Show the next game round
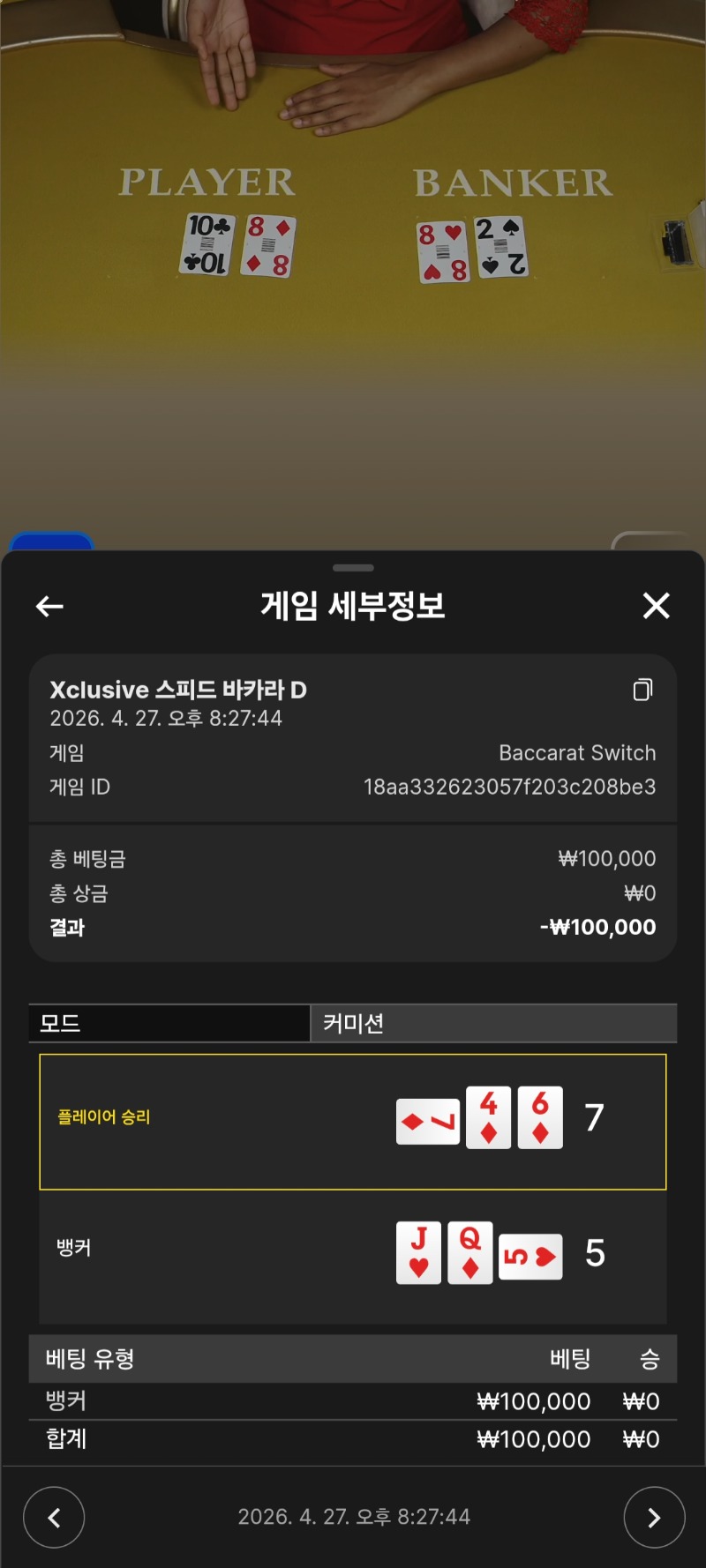The height and width of the screenshot is (1568, 706). [654, 1517]
